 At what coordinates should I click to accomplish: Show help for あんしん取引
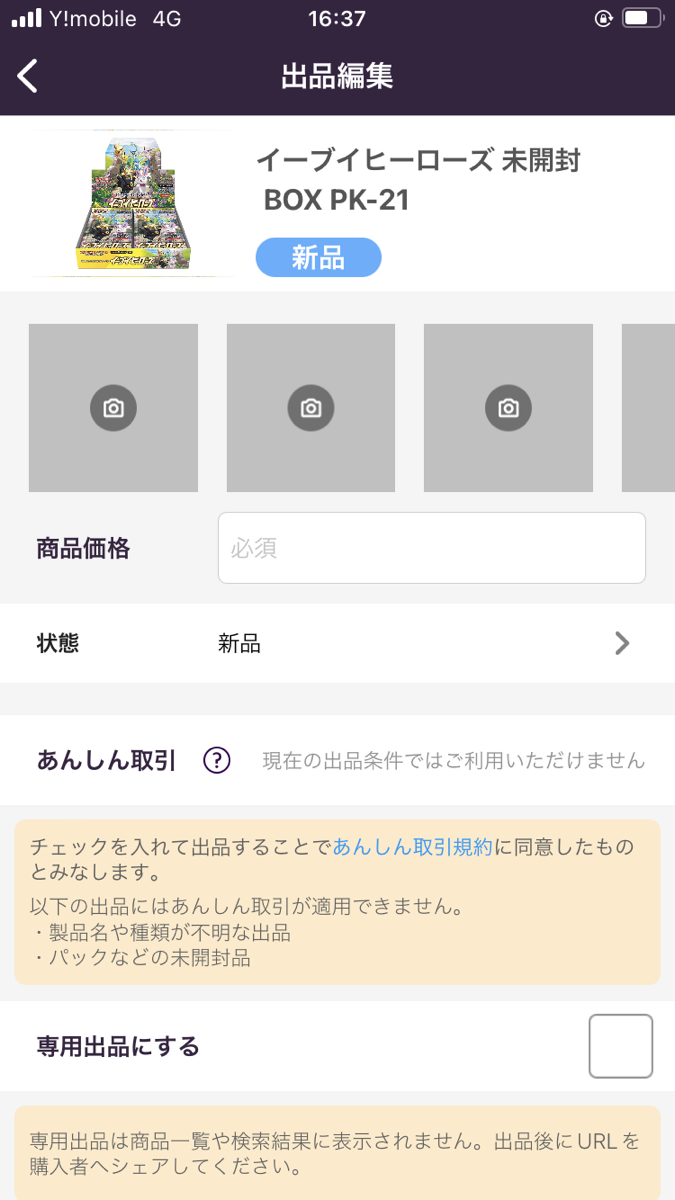pyautogui.click(x=217, y=761)
